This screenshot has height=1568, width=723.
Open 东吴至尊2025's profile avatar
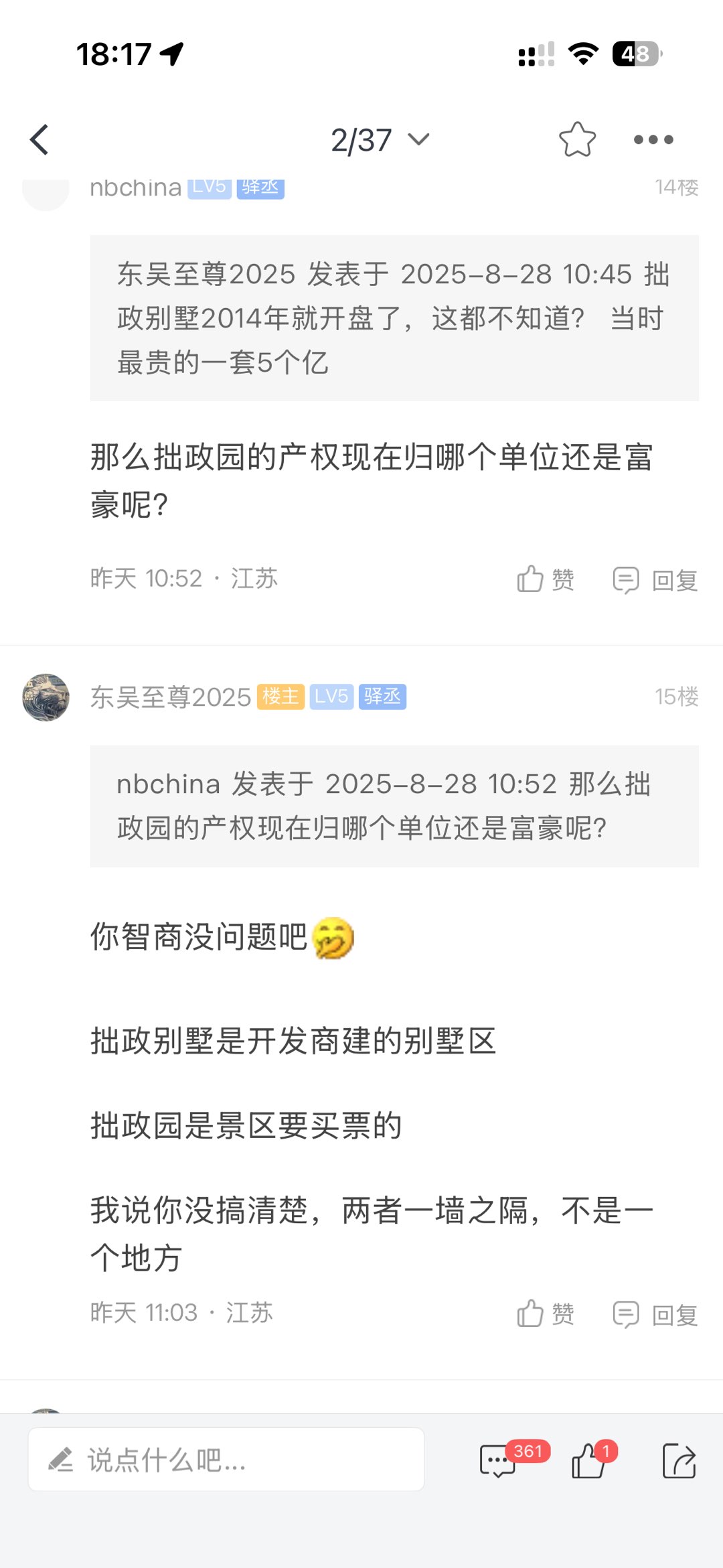46,697
